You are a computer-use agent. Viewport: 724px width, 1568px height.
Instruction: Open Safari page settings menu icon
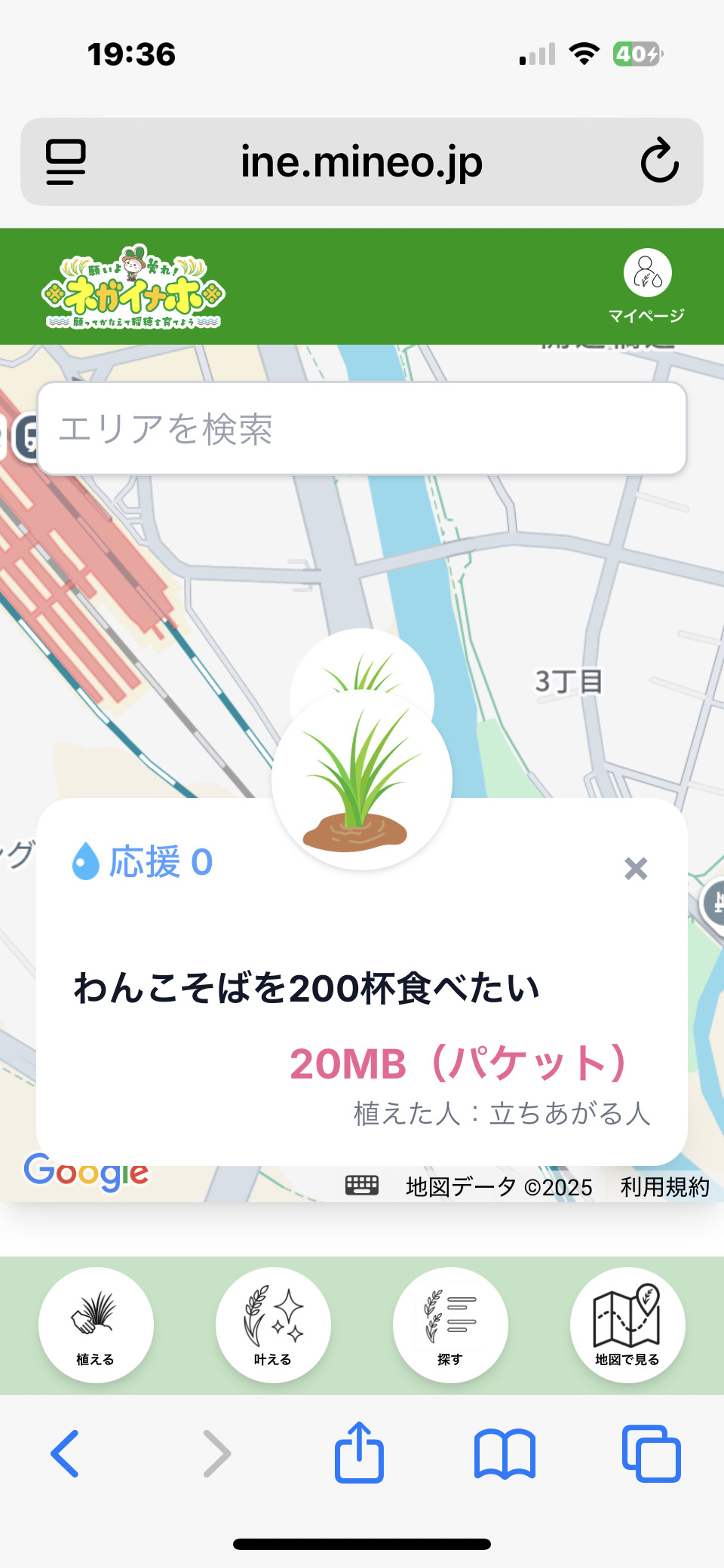coord(66,161)
